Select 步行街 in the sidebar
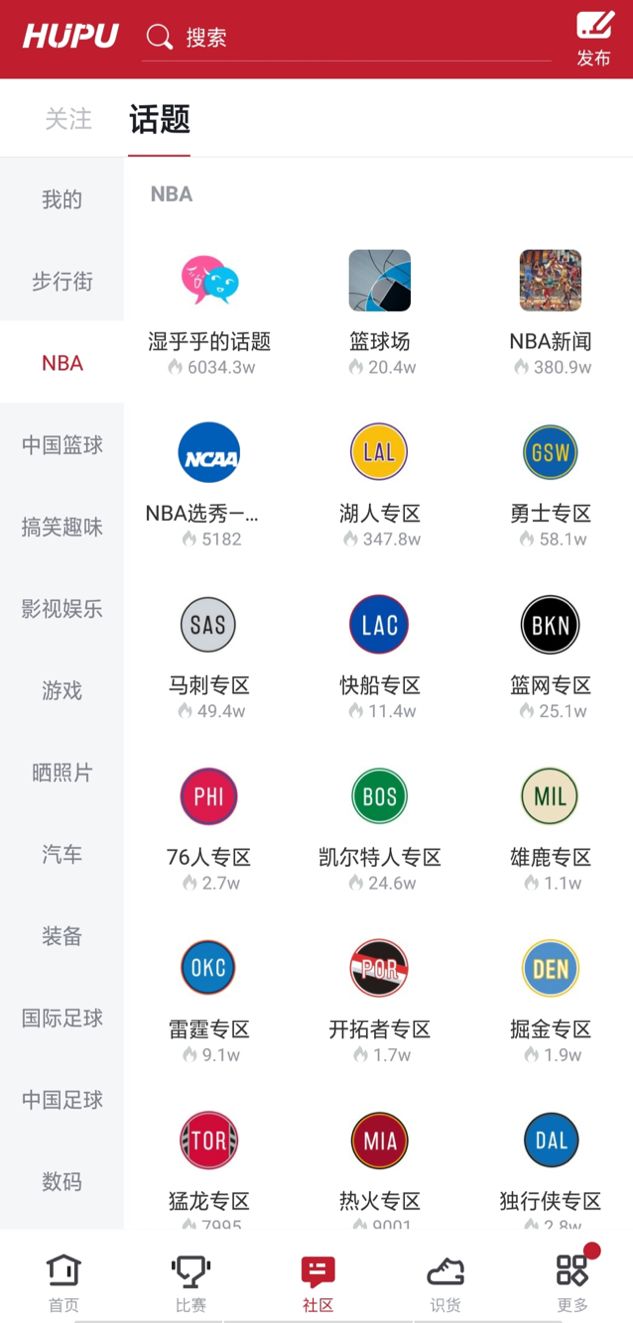Viewport: 633px width, 1323px height. point(62,281)
